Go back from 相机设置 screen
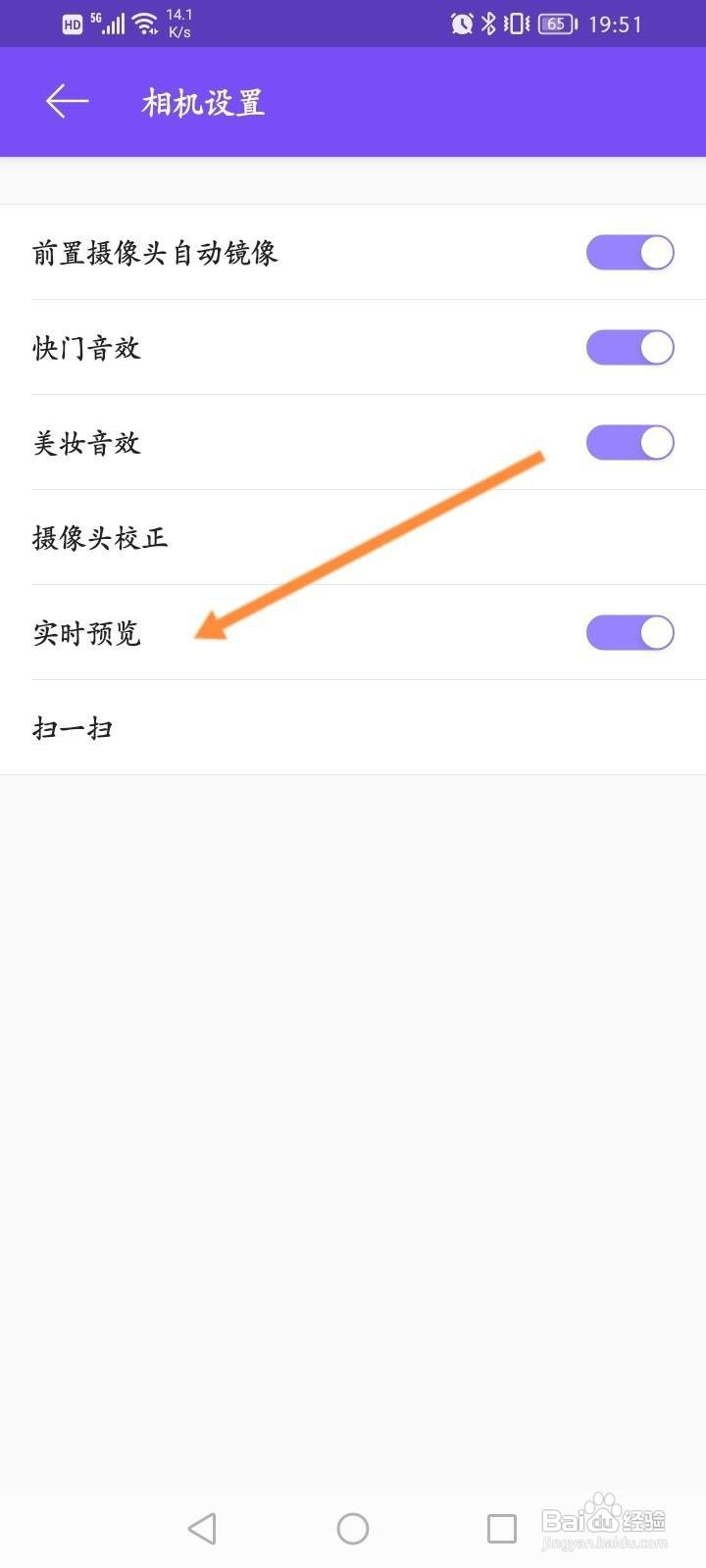706x1568 pixels. [x=67, y=102]
